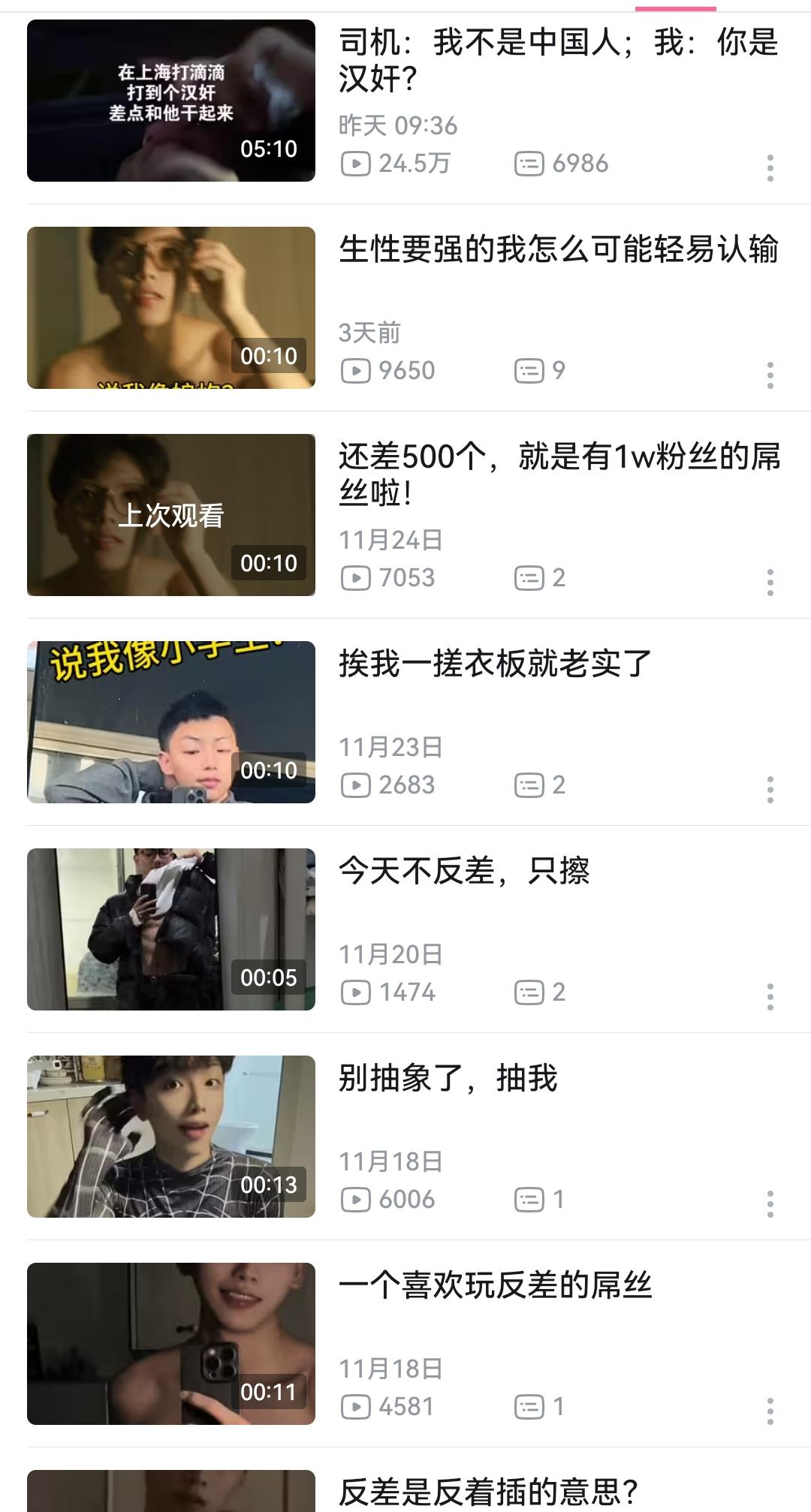The height and width of the screenshot is (1512, 811).
Task: Play video 生性要强的我怎么可能轻易认输
Action: (170, 308)
